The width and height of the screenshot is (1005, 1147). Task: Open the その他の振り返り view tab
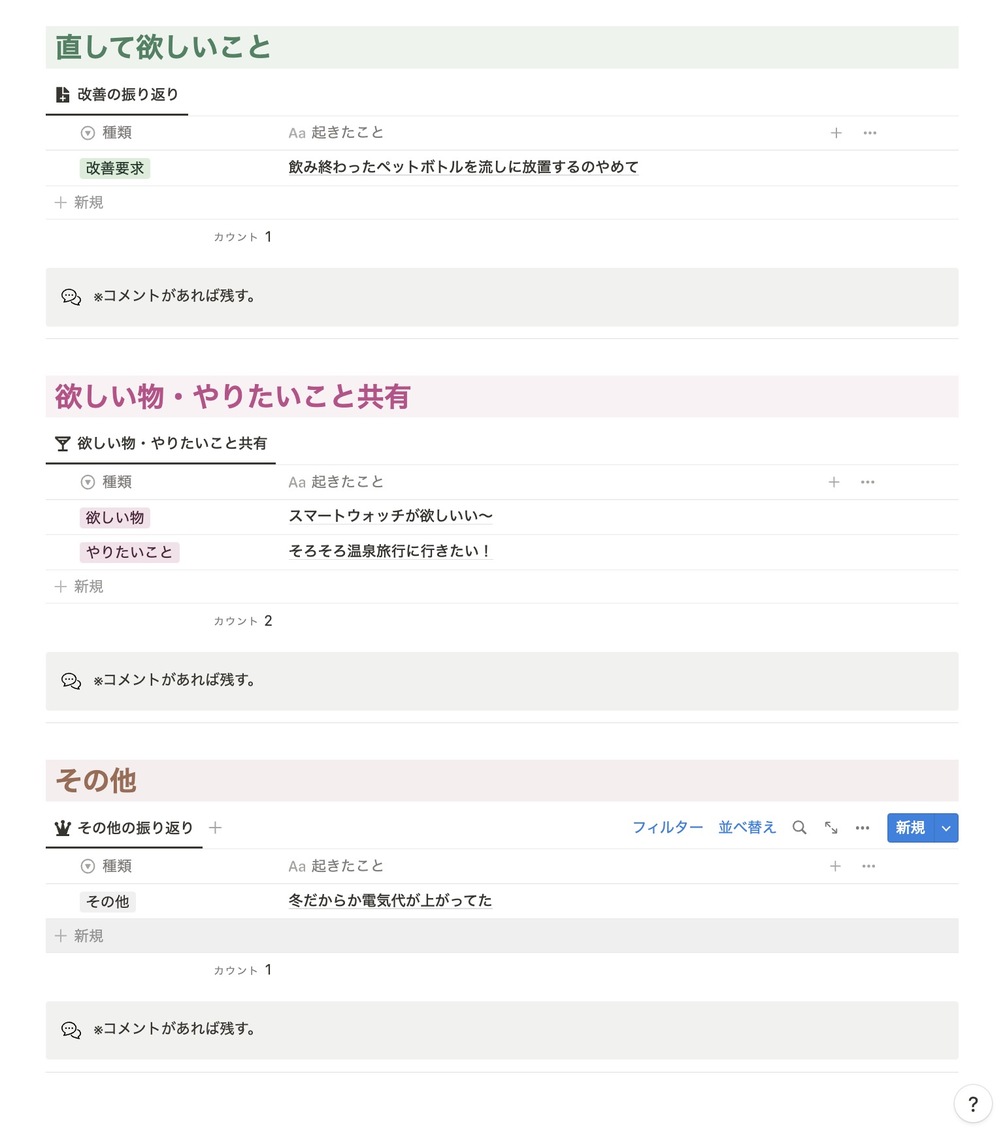pyautogui.click(x=125, y=828)
